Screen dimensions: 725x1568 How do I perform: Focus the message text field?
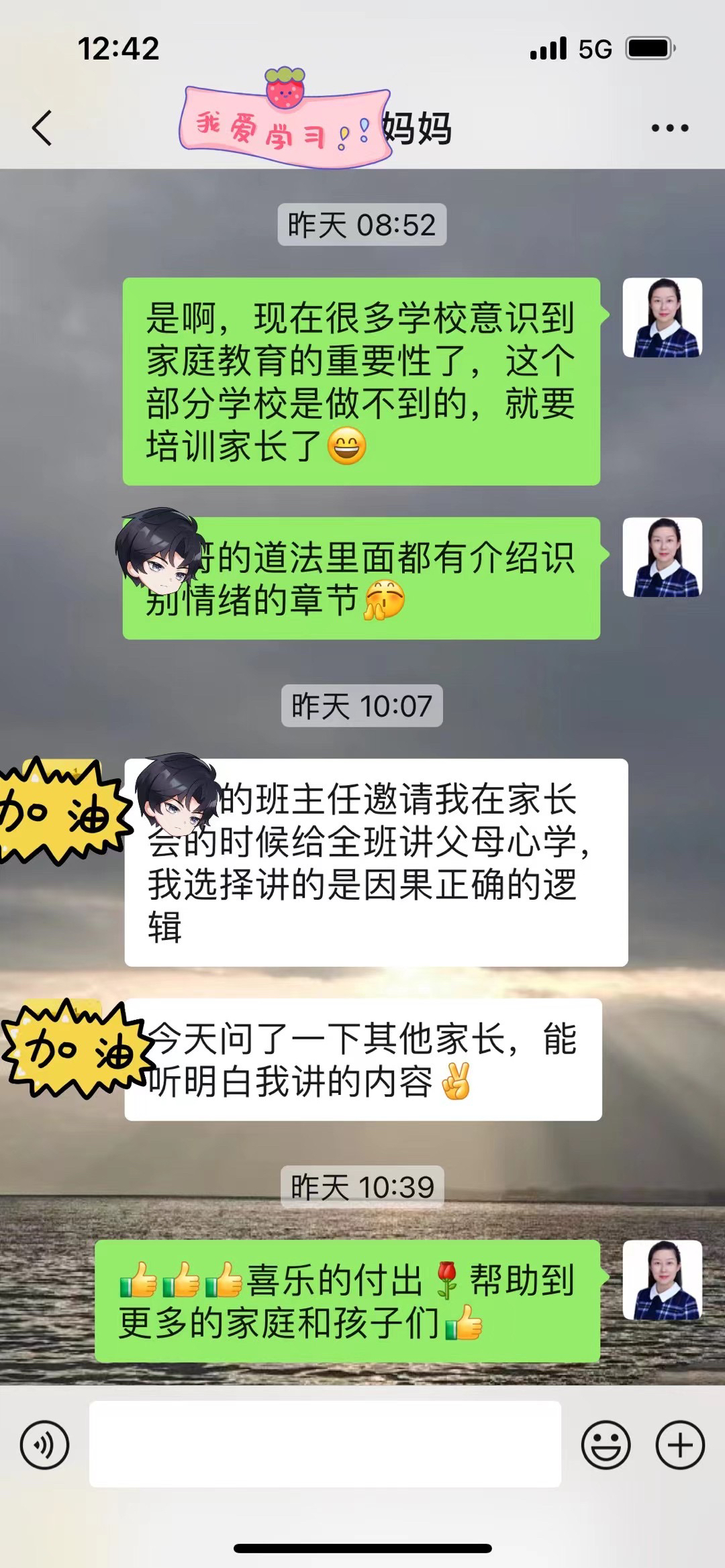click(x=325, y=1444)
